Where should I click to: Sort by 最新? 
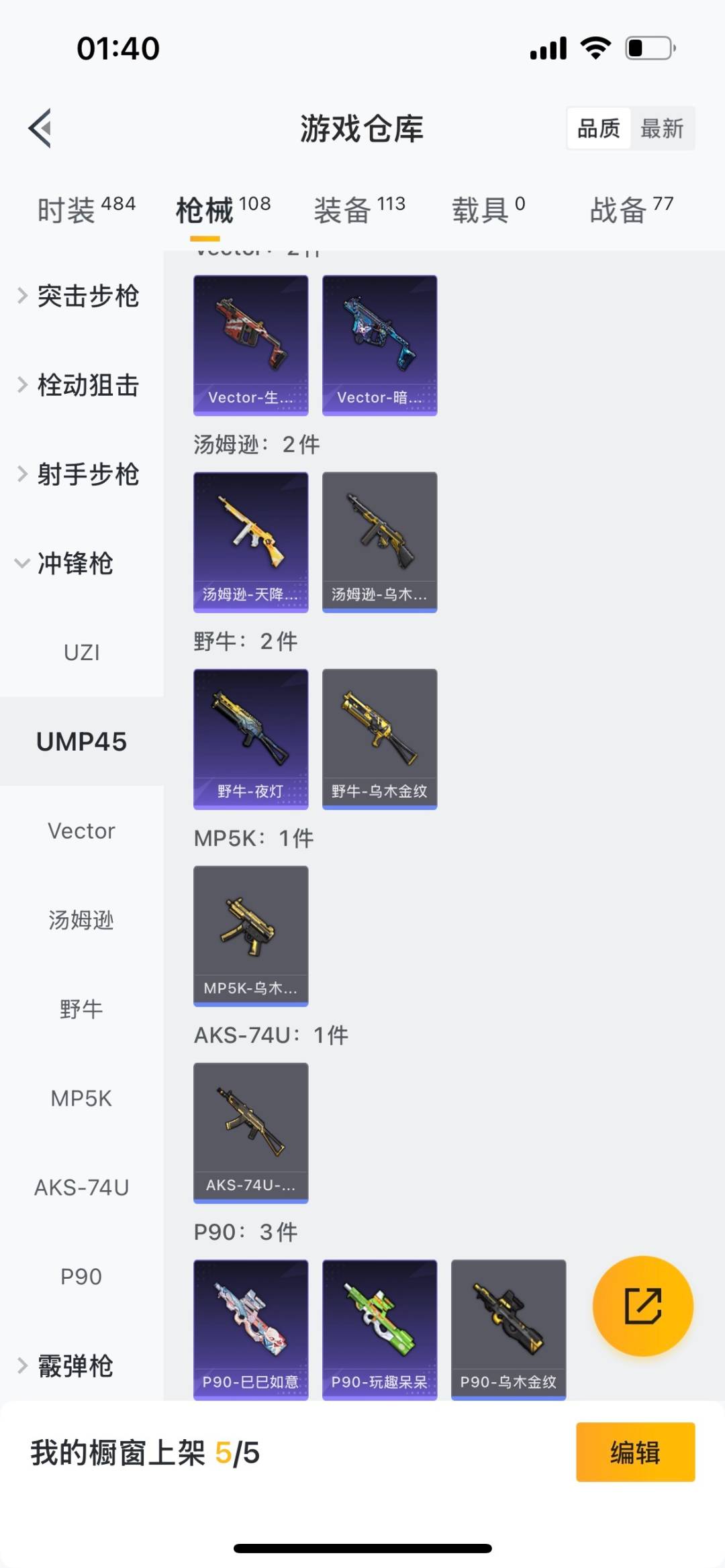point(662,128)
